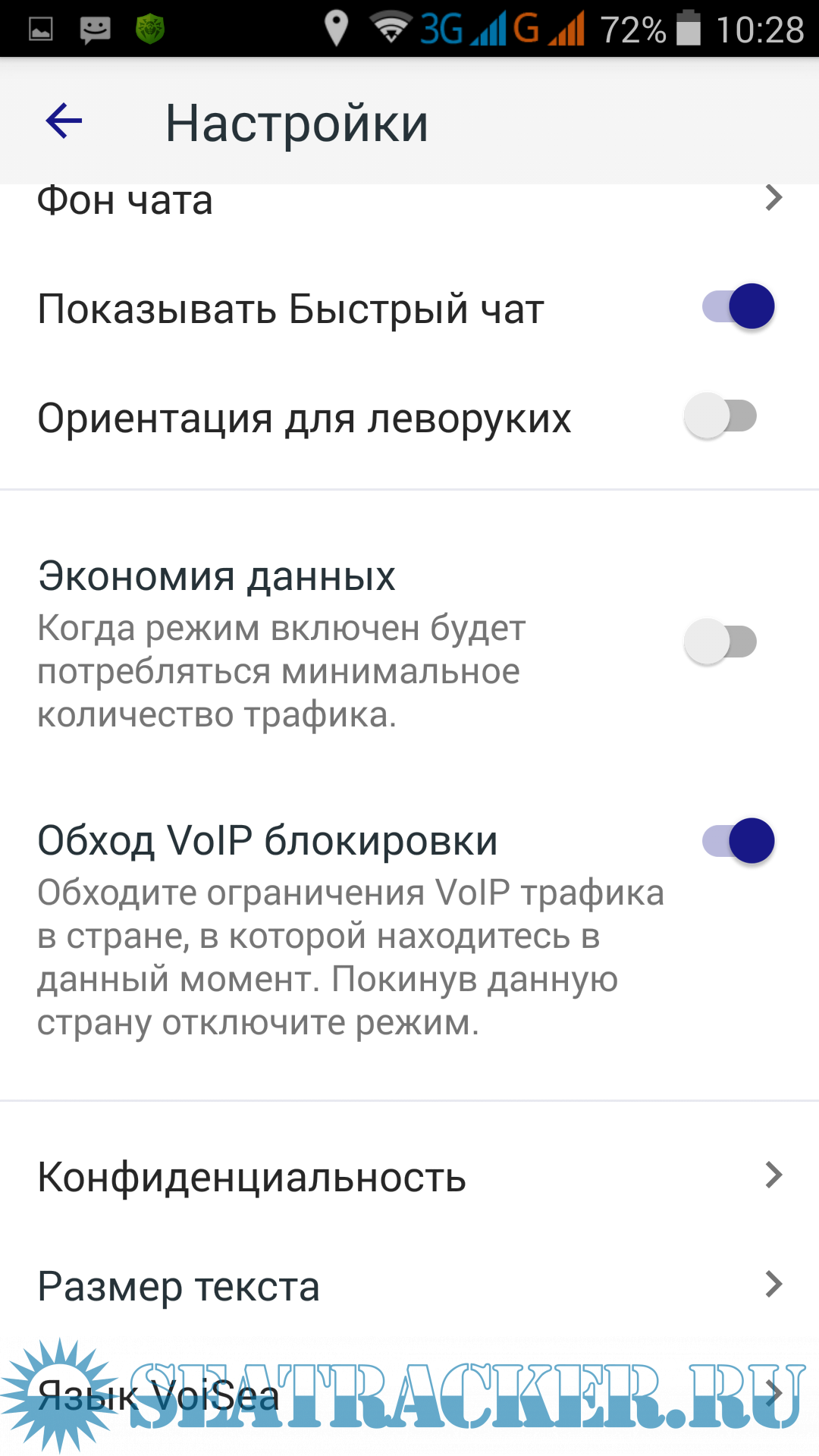Enable Ориентация для леворуких

[x=720, y=416]
